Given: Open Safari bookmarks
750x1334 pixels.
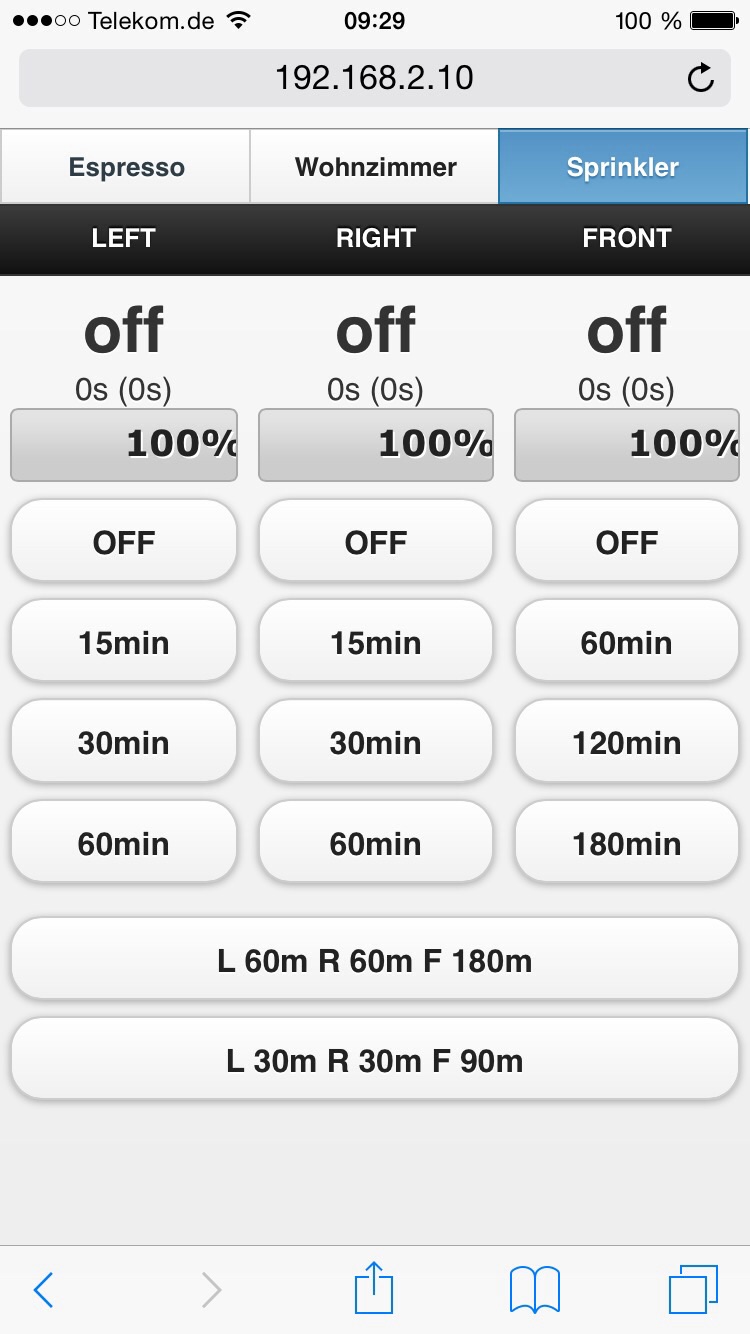Looking at the screenshot, I should pyautogui.click(x=535, y=1290).
